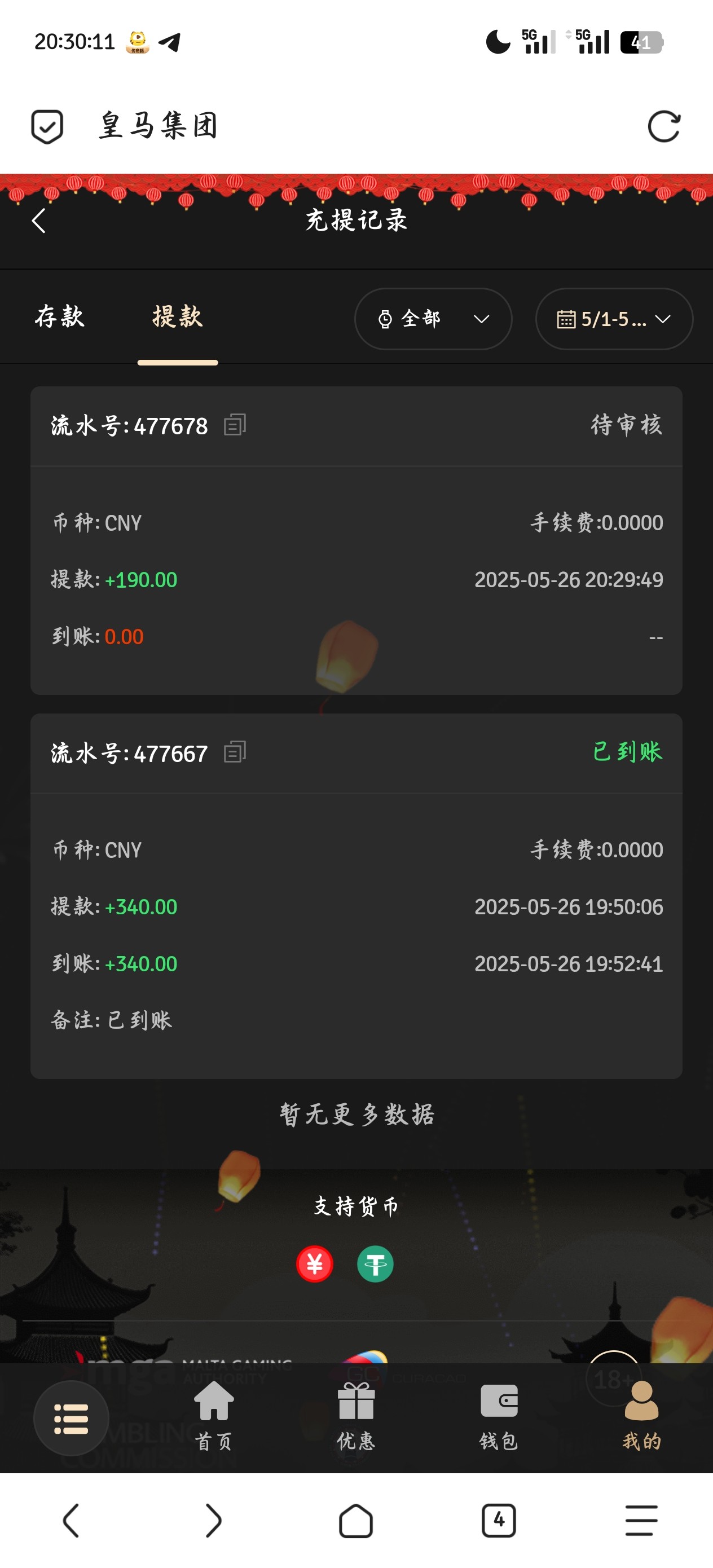The height and width of the screenshot is (1568, 713).
Task: Tap the site security shield icon
Action: (x=47, y=126)
